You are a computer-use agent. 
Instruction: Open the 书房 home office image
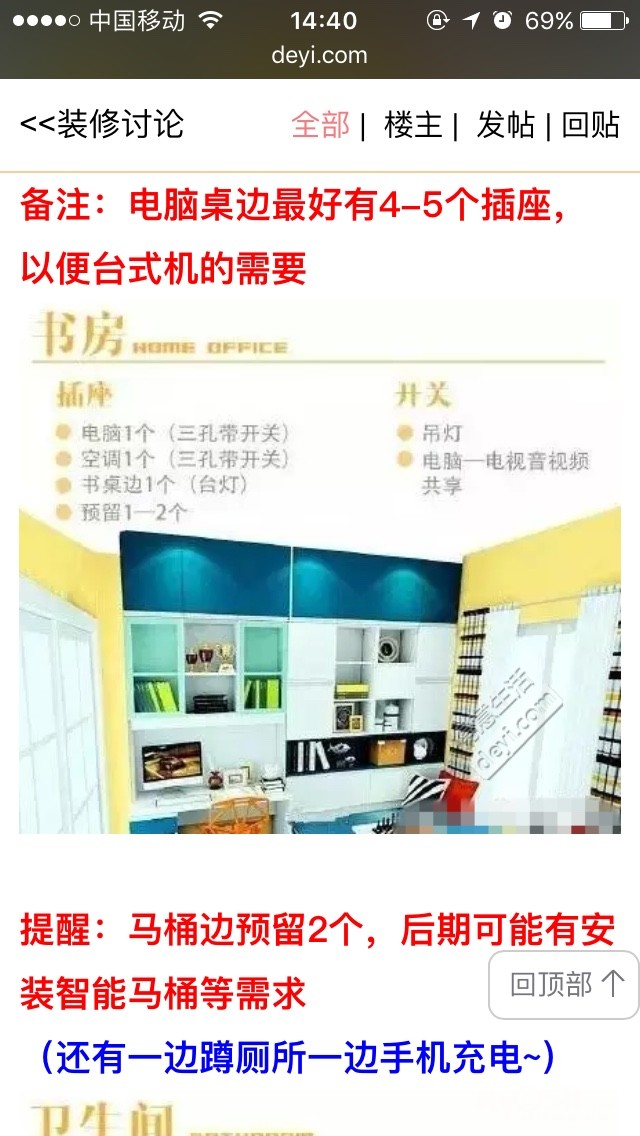pyautogui.click(x=320, y=569)
